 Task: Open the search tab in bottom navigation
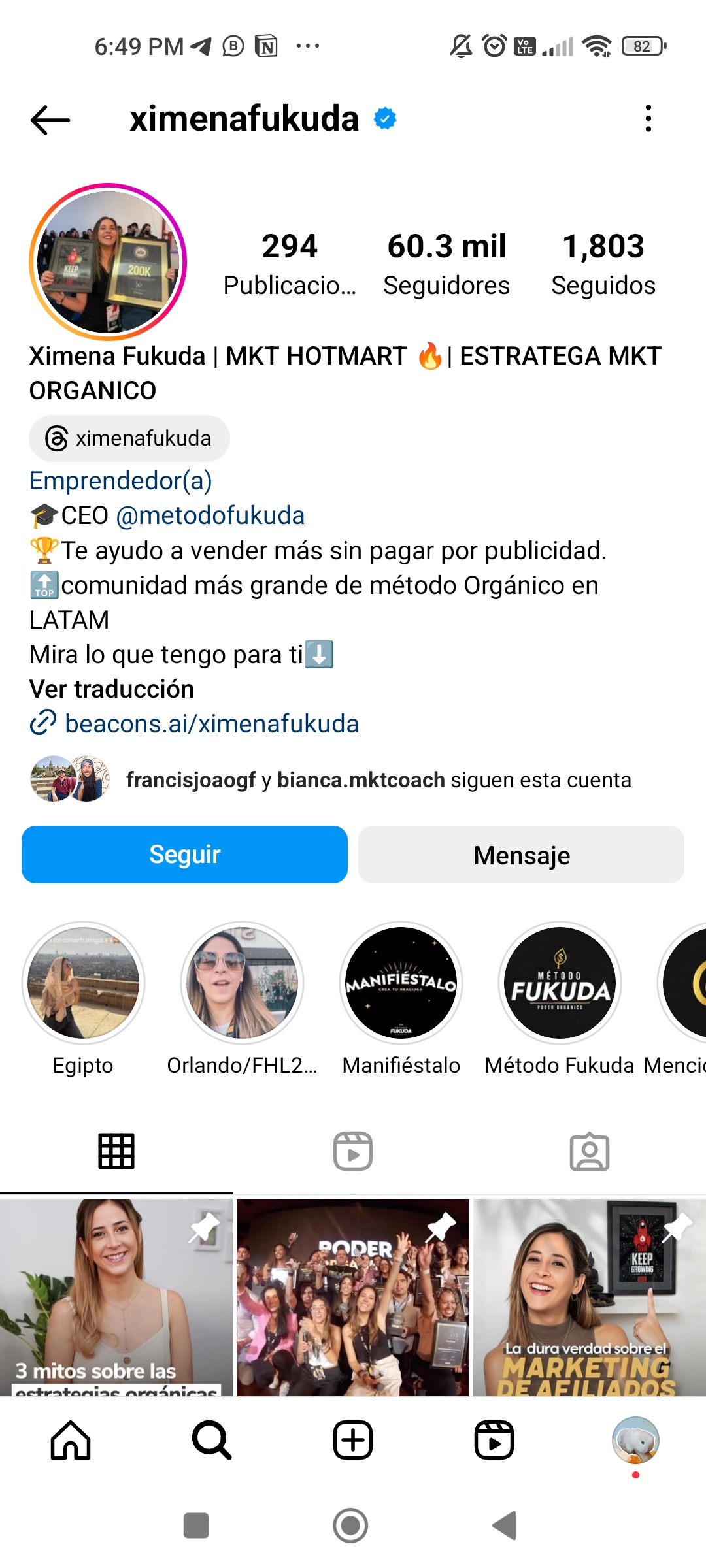click(x=212, y=1440)
